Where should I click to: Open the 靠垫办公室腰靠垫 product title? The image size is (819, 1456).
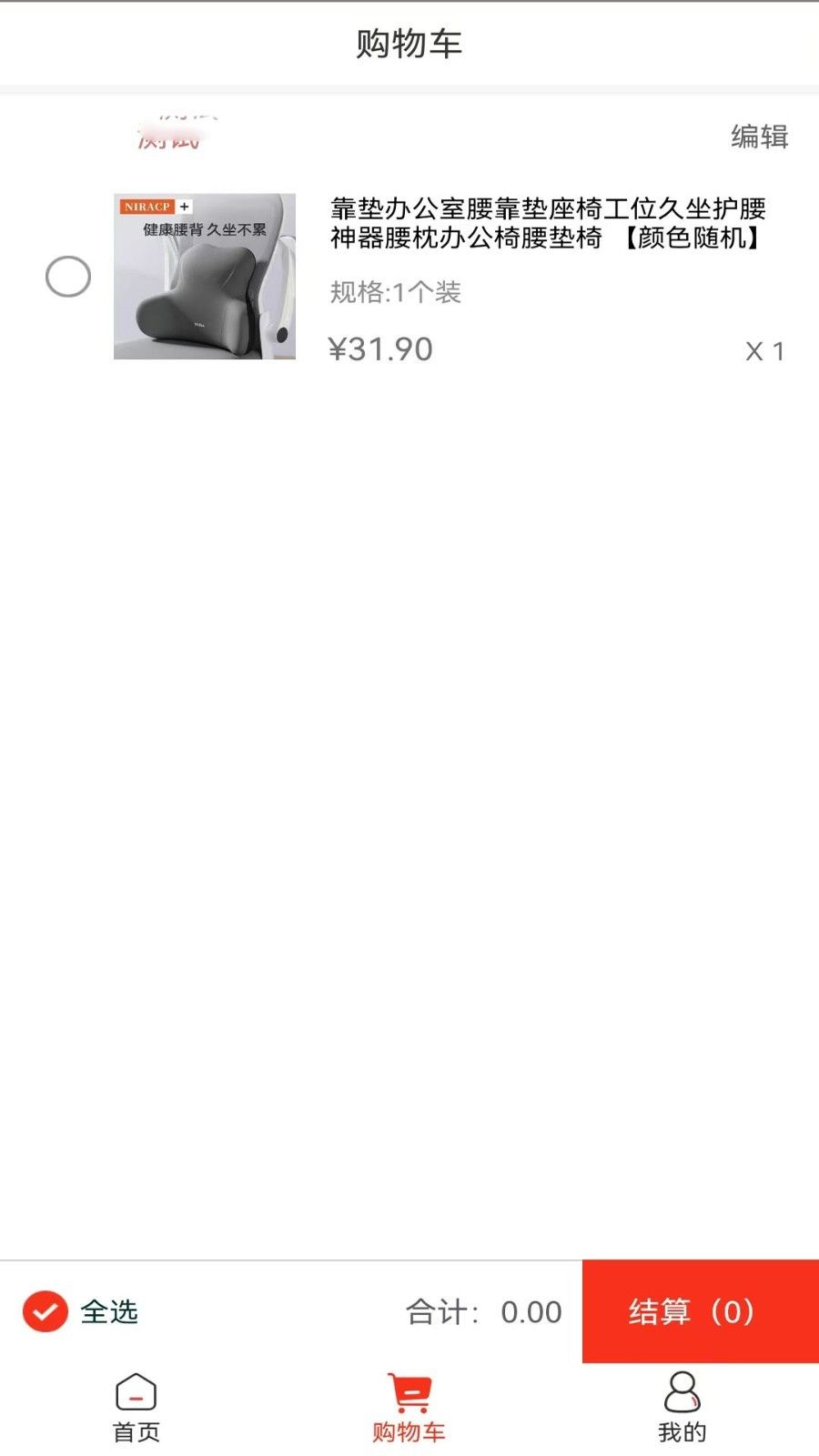pyautogui.click(x=548, y=223)
